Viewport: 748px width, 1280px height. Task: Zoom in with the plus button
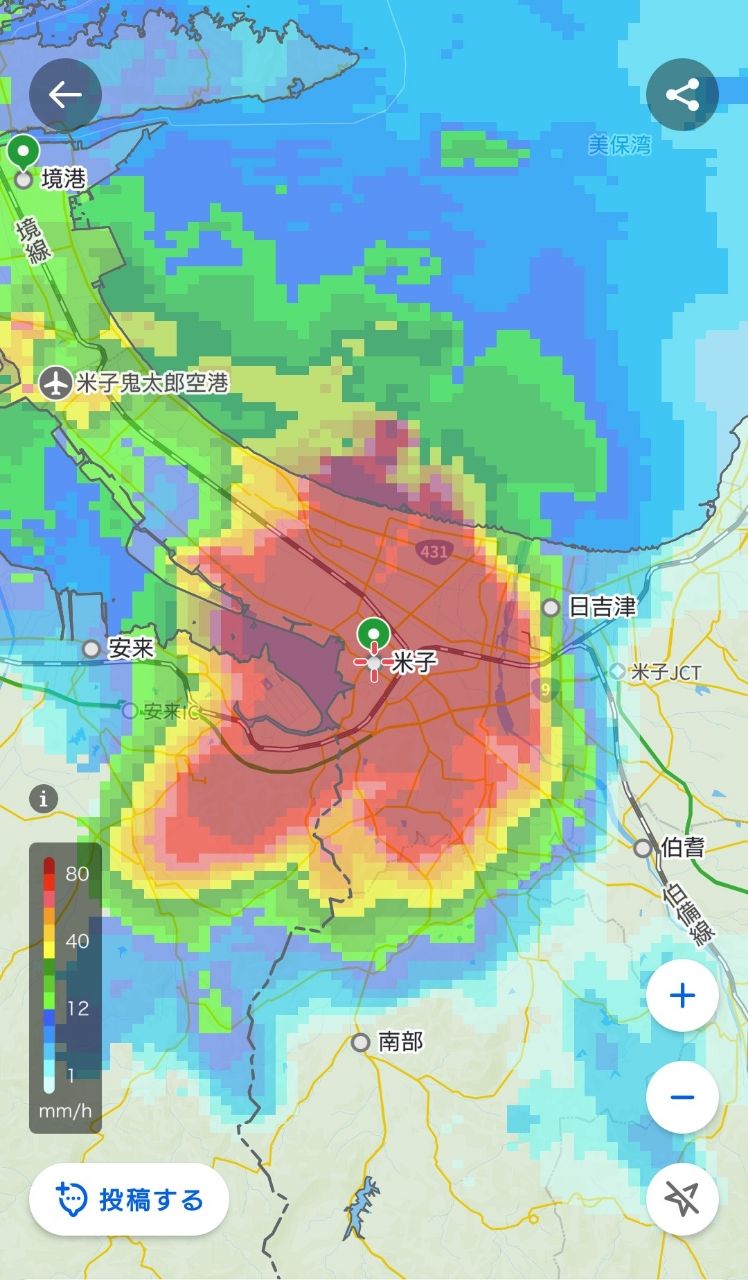[682, 996]
